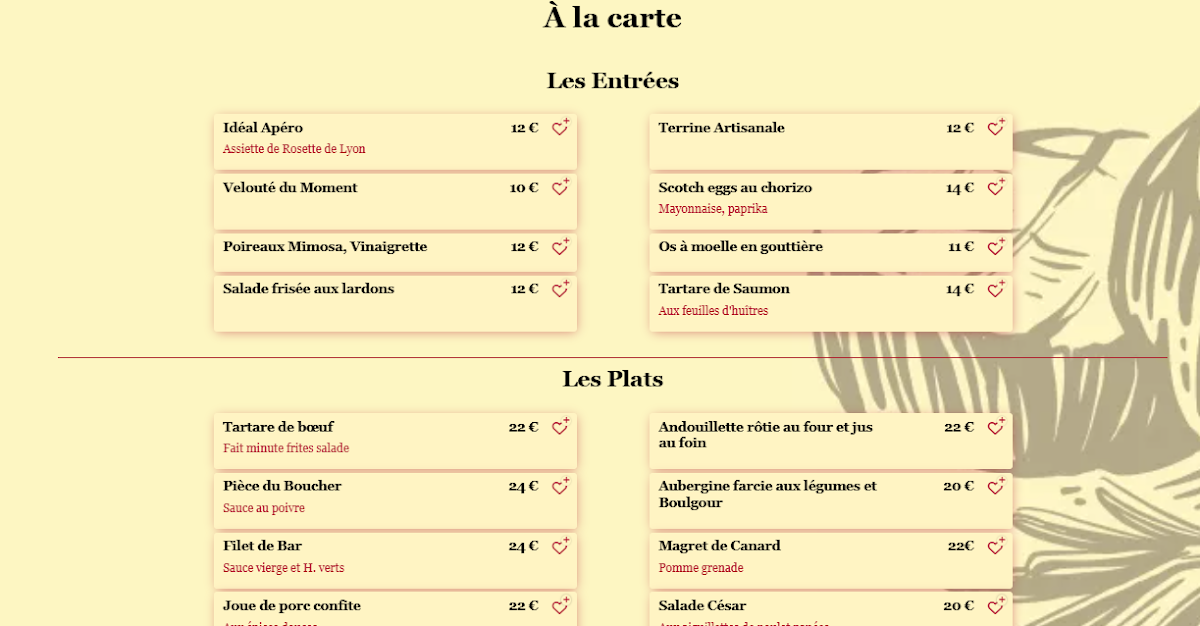1200x626 pixels.
Task: Save Salade César to favorites
Action: [996, 606]
